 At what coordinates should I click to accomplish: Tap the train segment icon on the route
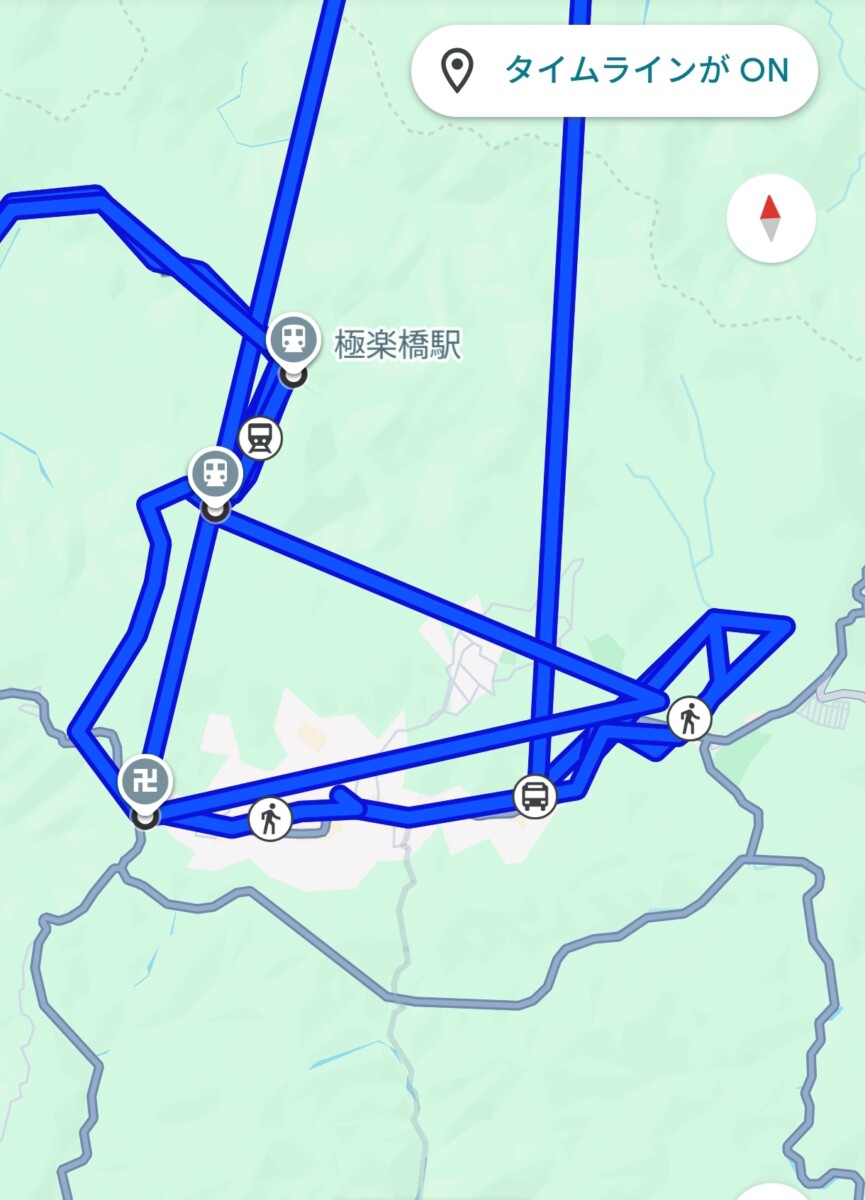[x=260, y=437]
